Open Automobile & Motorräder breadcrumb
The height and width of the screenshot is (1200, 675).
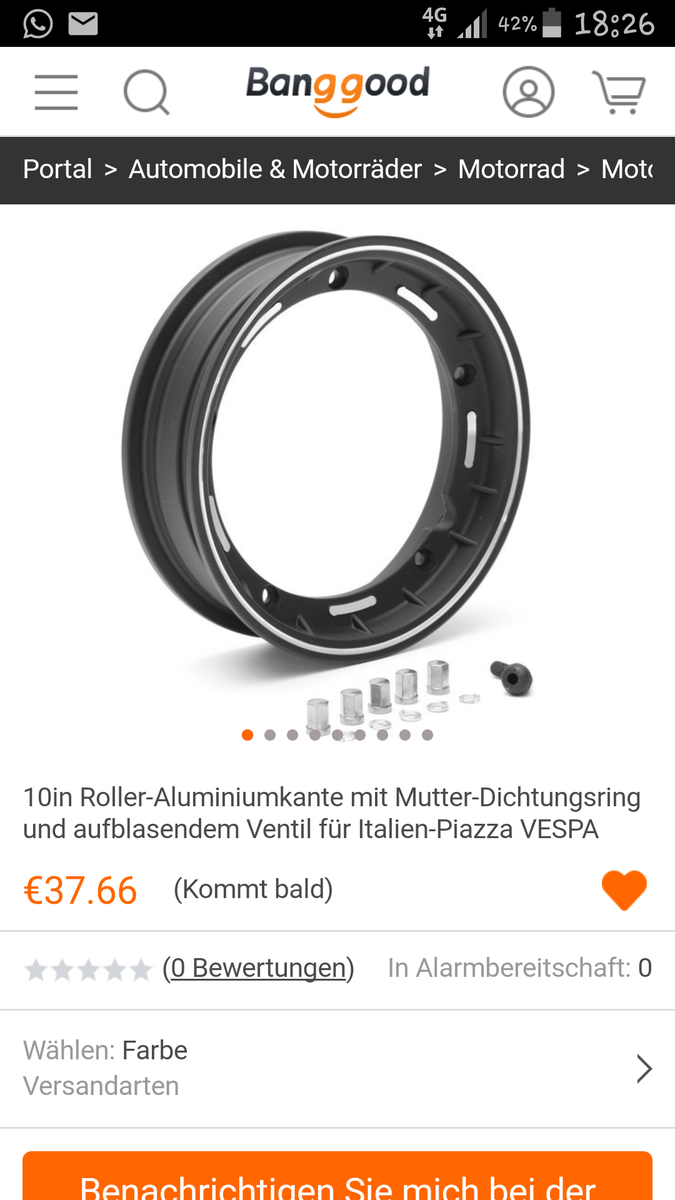click(x=275, y=169)
